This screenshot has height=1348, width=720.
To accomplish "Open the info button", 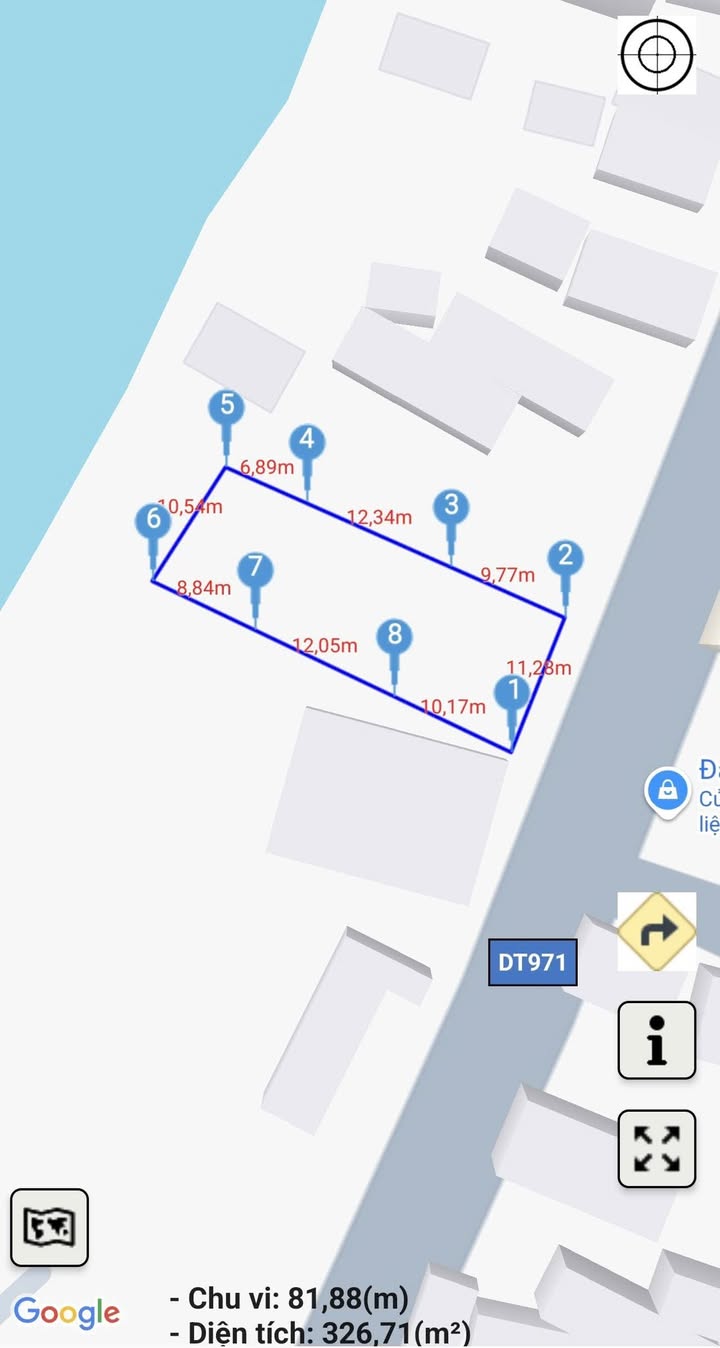I will click(657, 1040).
